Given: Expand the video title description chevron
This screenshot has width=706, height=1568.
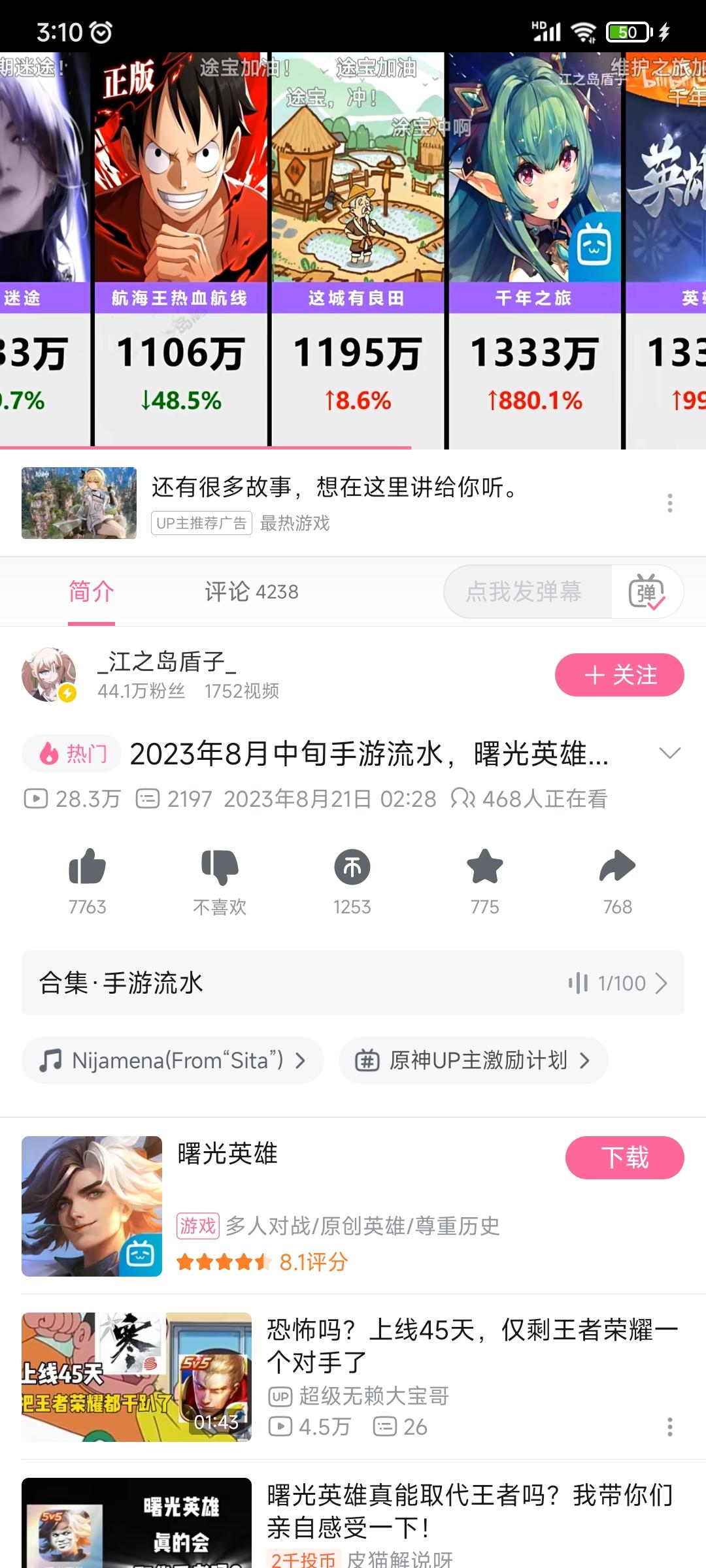Looking at the screenshot, I should 669,753.
